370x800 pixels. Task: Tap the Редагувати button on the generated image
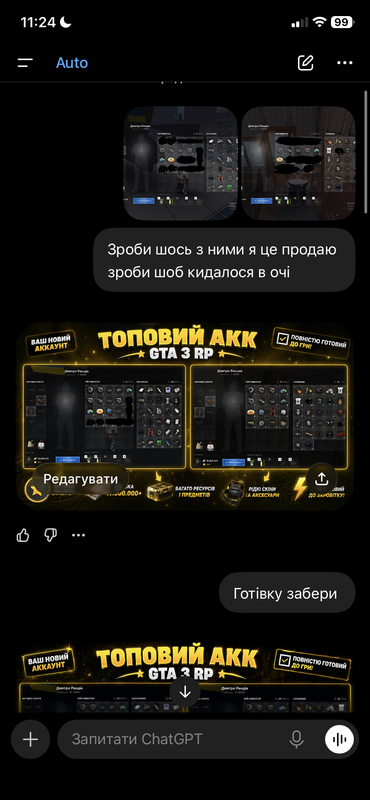tap(81, 479)
